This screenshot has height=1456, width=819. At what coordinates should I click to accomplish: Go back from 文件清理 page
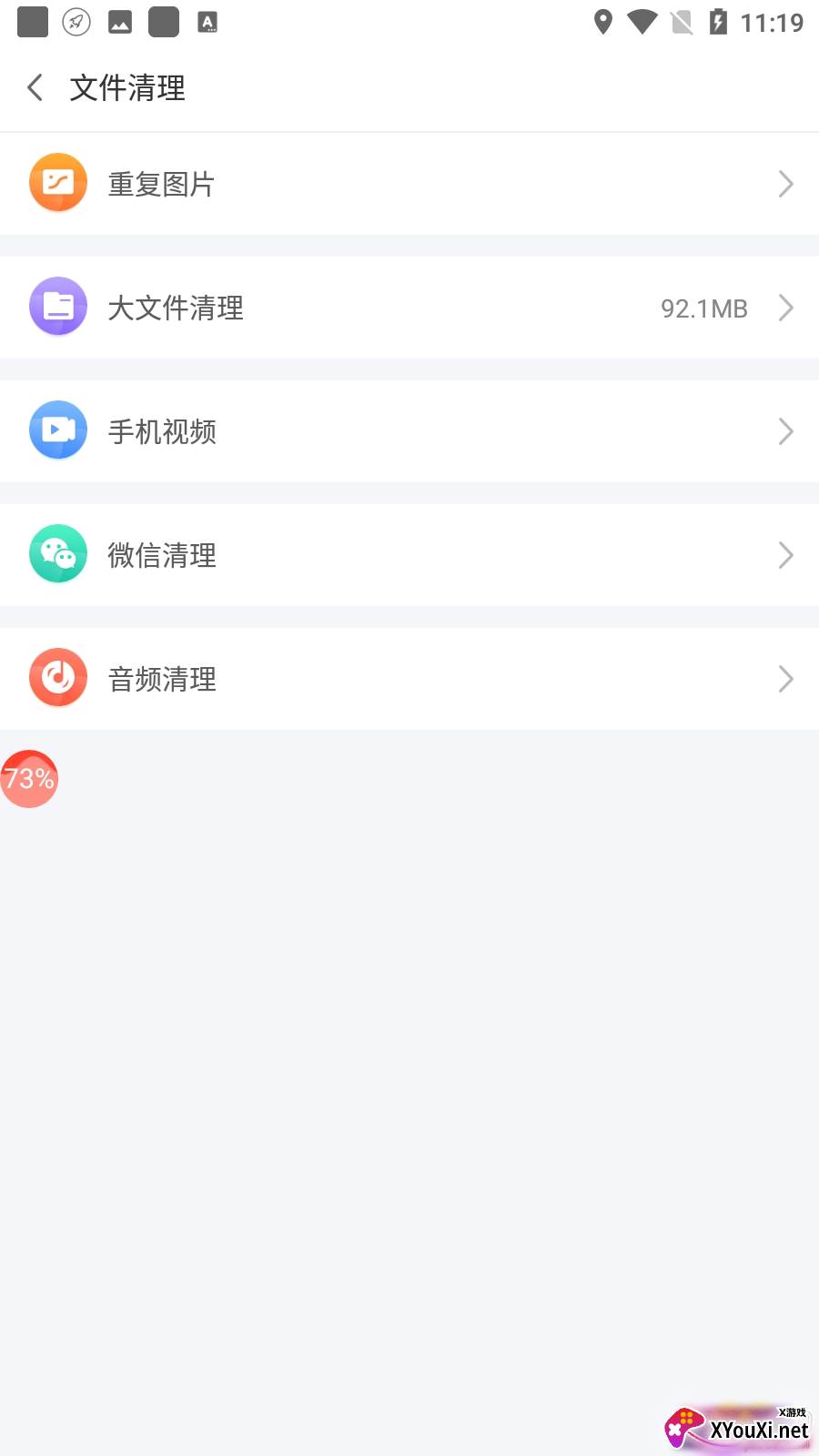pyautogui.click(x=35, y=87)
